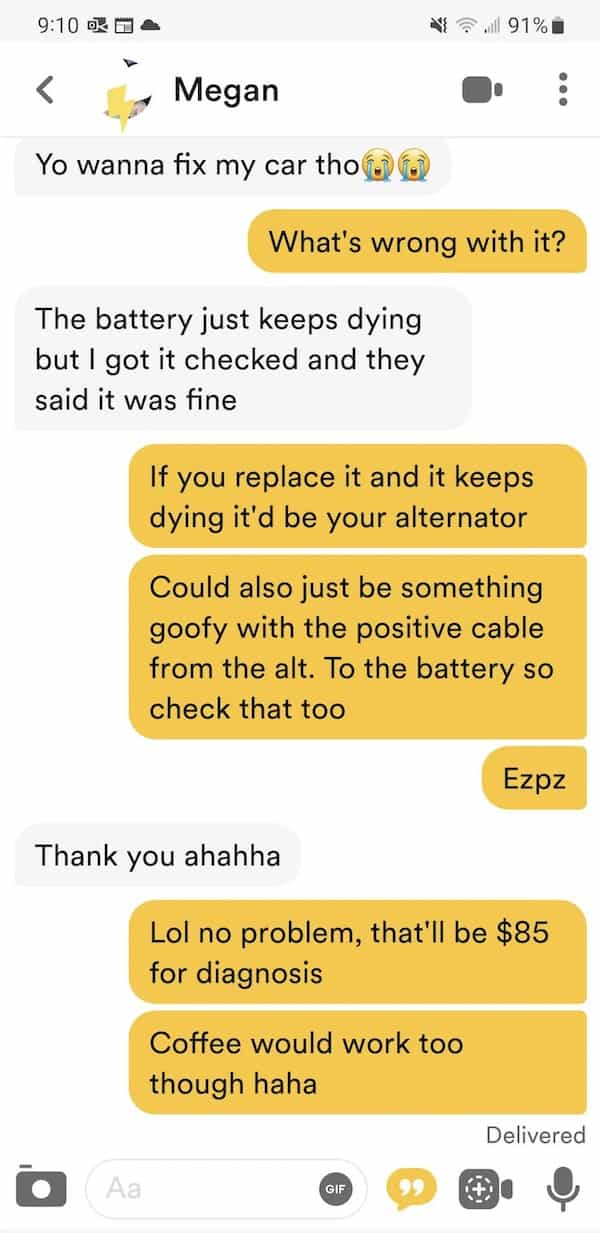This screenshot has width=600, height=1233.
Task: Open the three-dot overflow menu
Action: pos(563,90)
